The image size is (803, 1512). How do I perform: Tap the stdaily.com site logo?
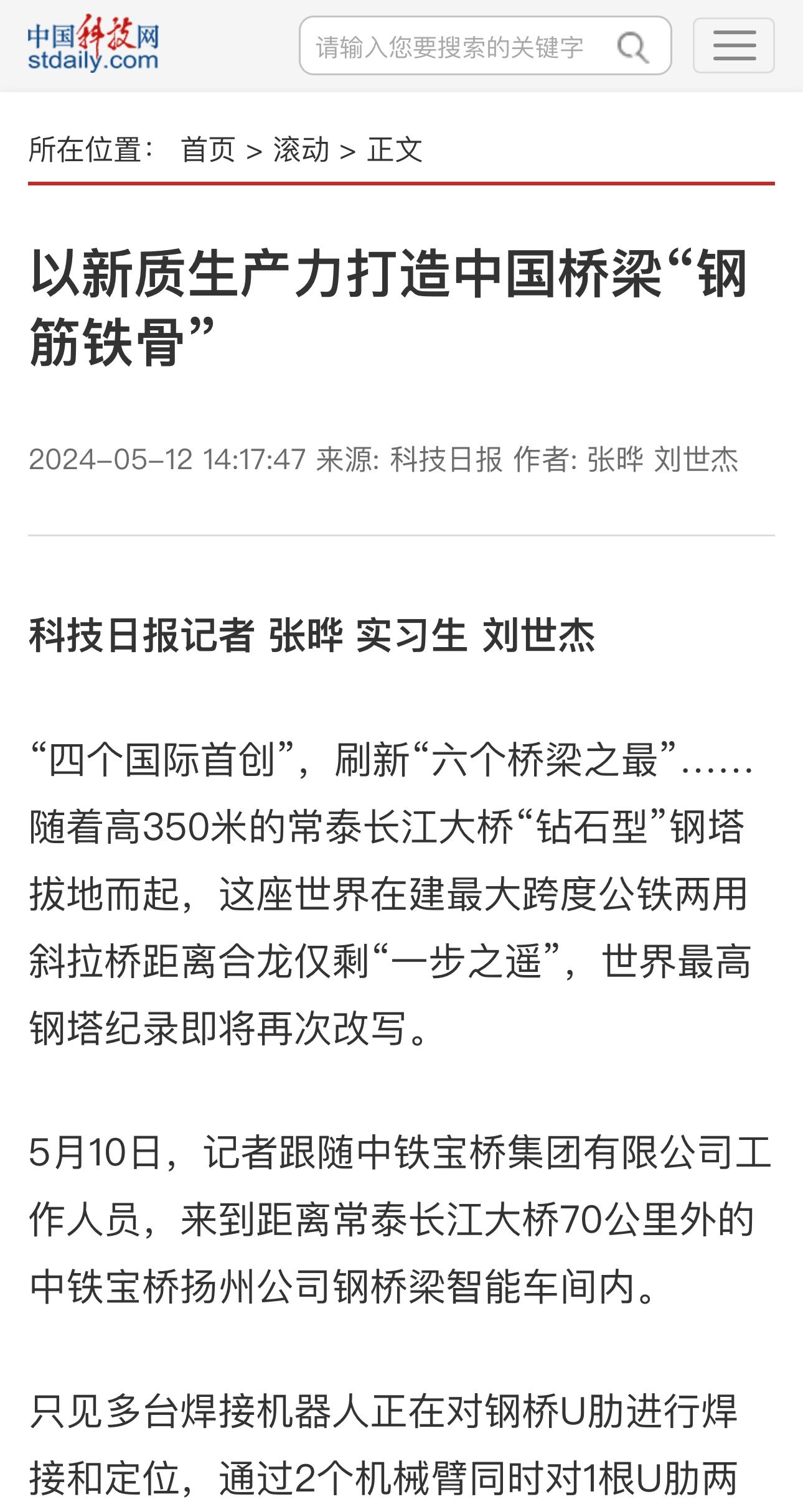(93, 45)
